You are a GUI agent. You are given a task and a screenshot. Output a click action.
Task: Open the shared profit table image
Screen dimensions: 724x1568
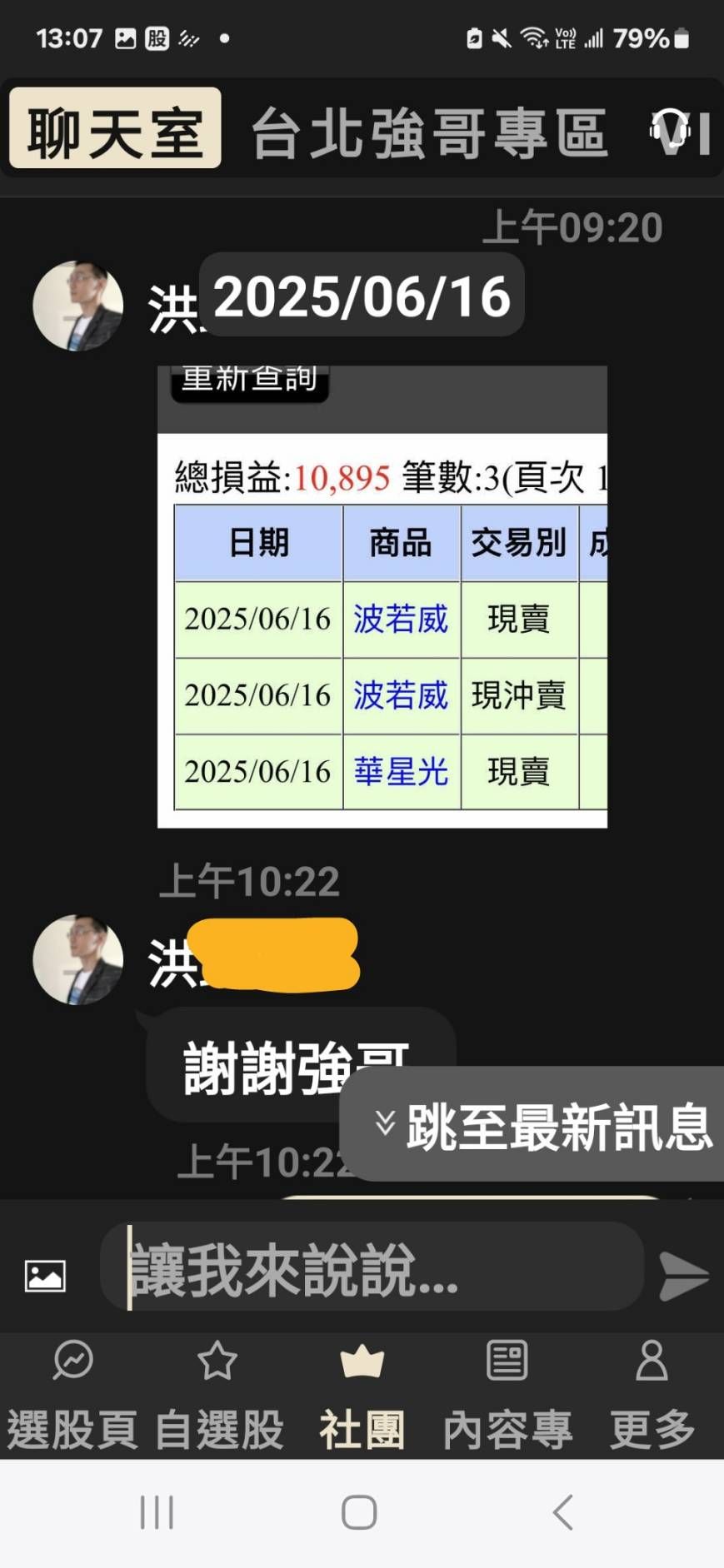tap(382, 596)
